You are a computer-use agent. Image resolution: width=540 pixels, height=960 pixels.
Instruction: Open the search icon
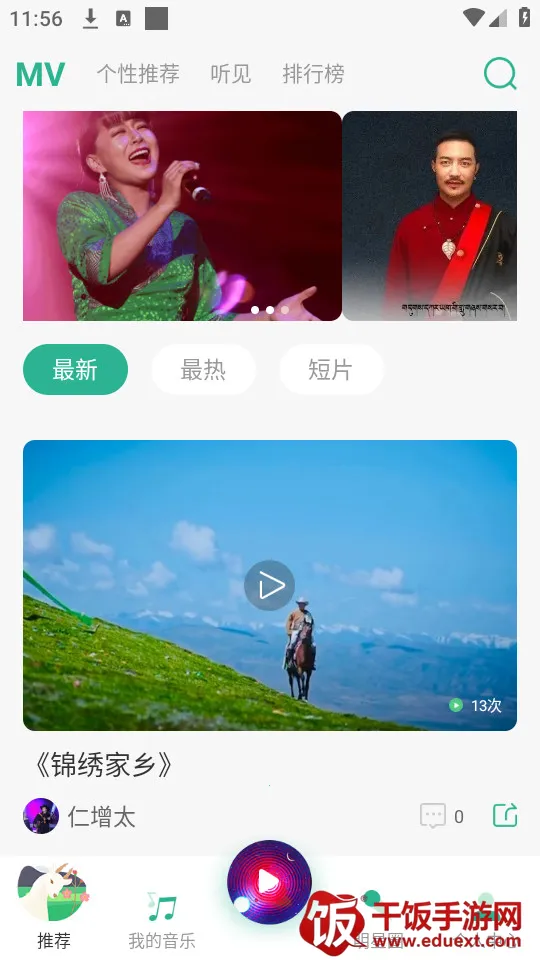pyautogui.click(x=500, y=73)
